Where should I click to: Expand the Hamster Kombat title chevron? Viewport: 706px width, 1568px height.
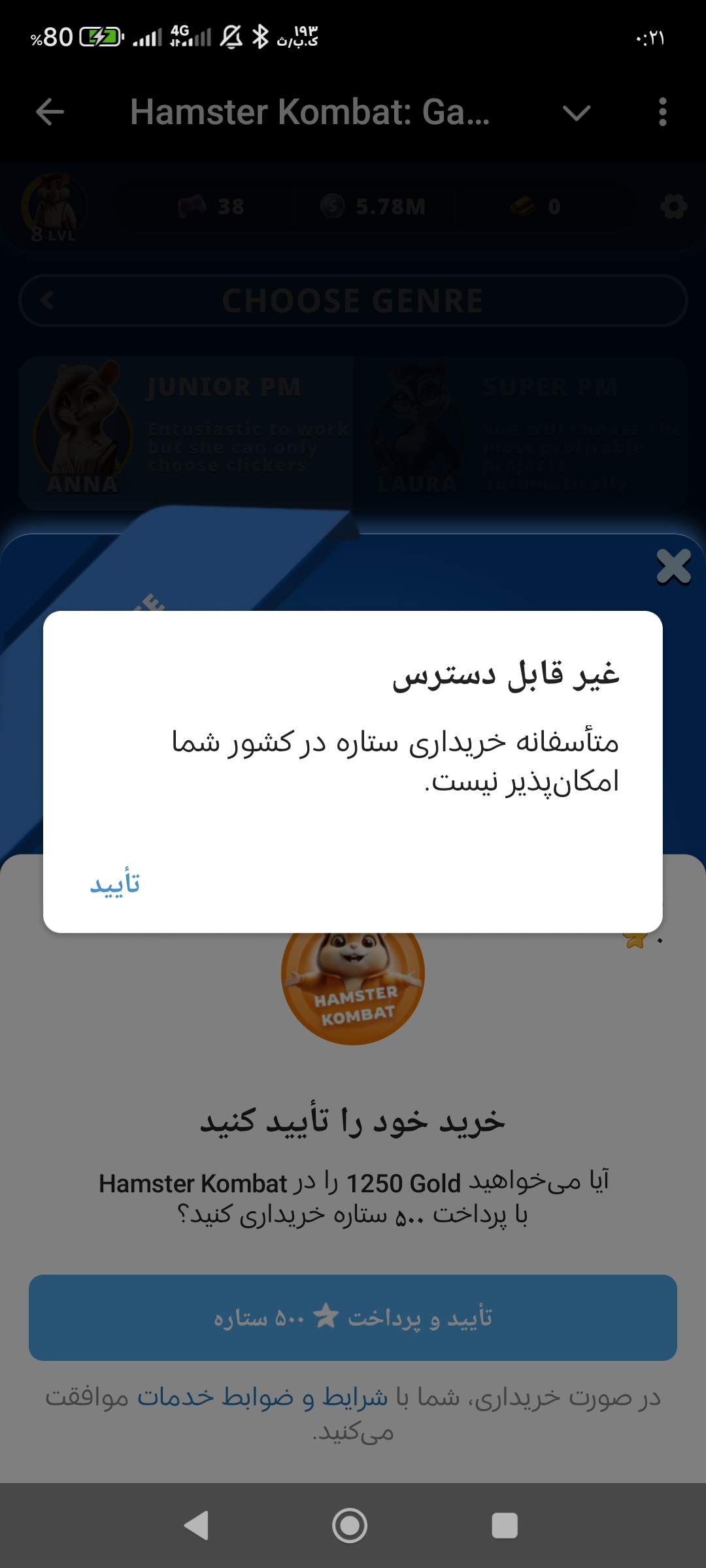pos(576,113)
